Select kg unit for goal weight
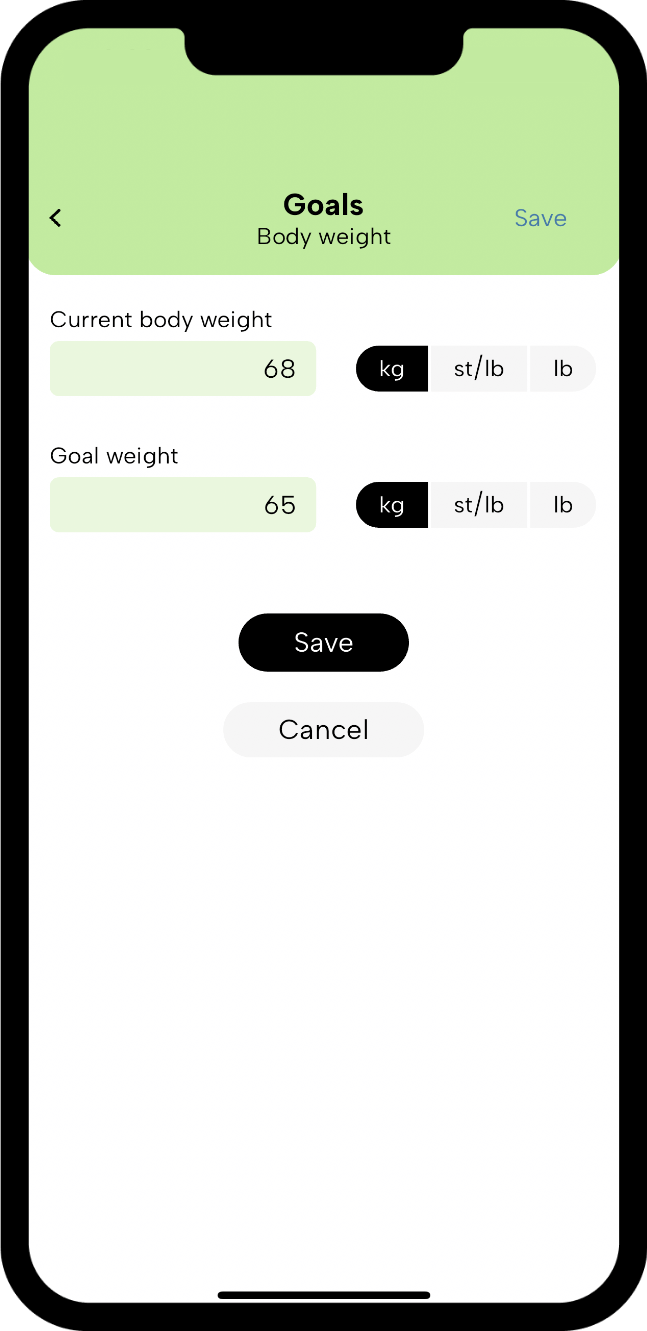The width and height of the screenshot is (647, 1331). tap(392, 505)
